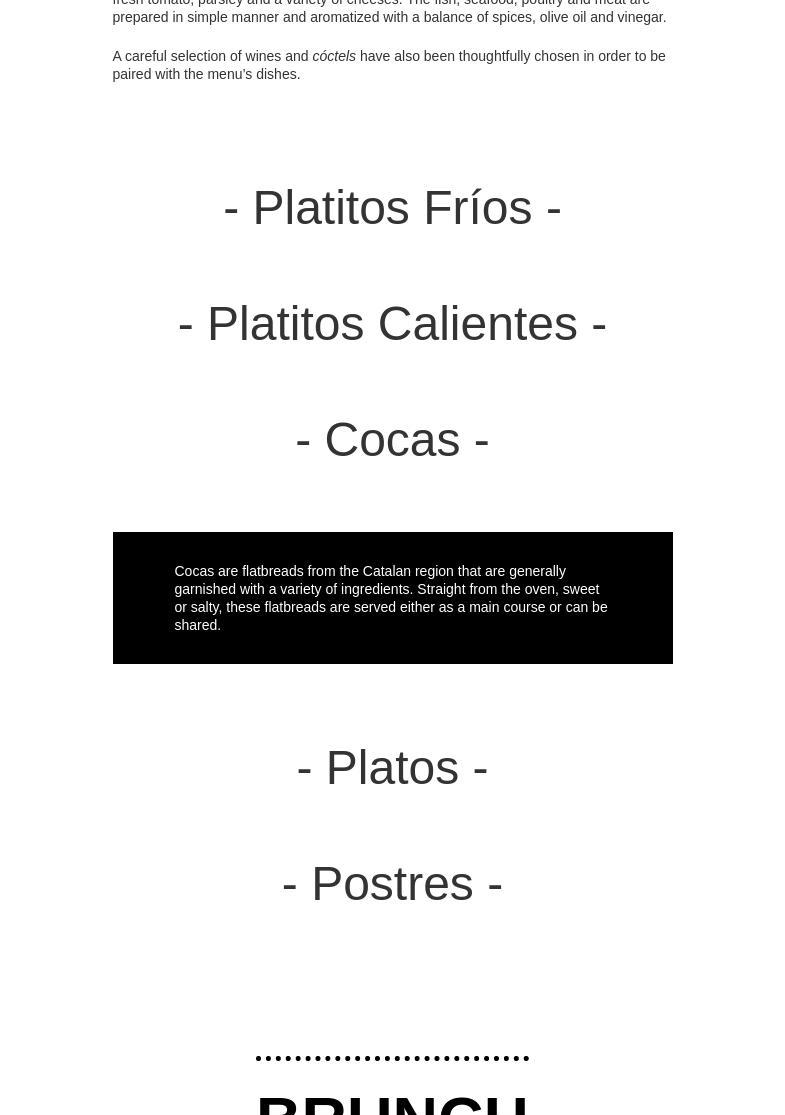
Task: Expand the Platos section
Action: pyautogui.click(x=392, y=768)
